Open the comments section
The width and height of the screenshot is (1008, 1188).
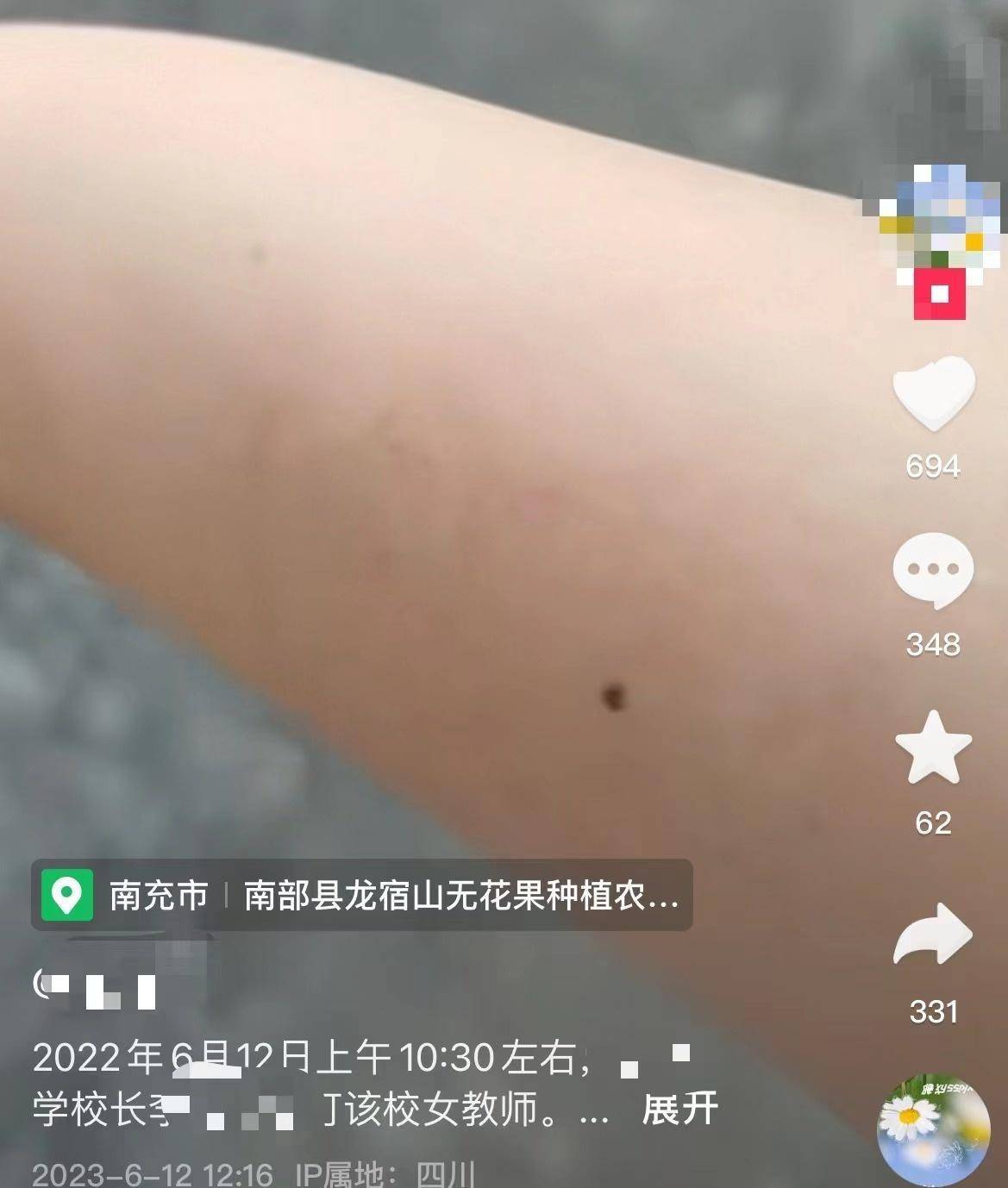pos(933,571)
